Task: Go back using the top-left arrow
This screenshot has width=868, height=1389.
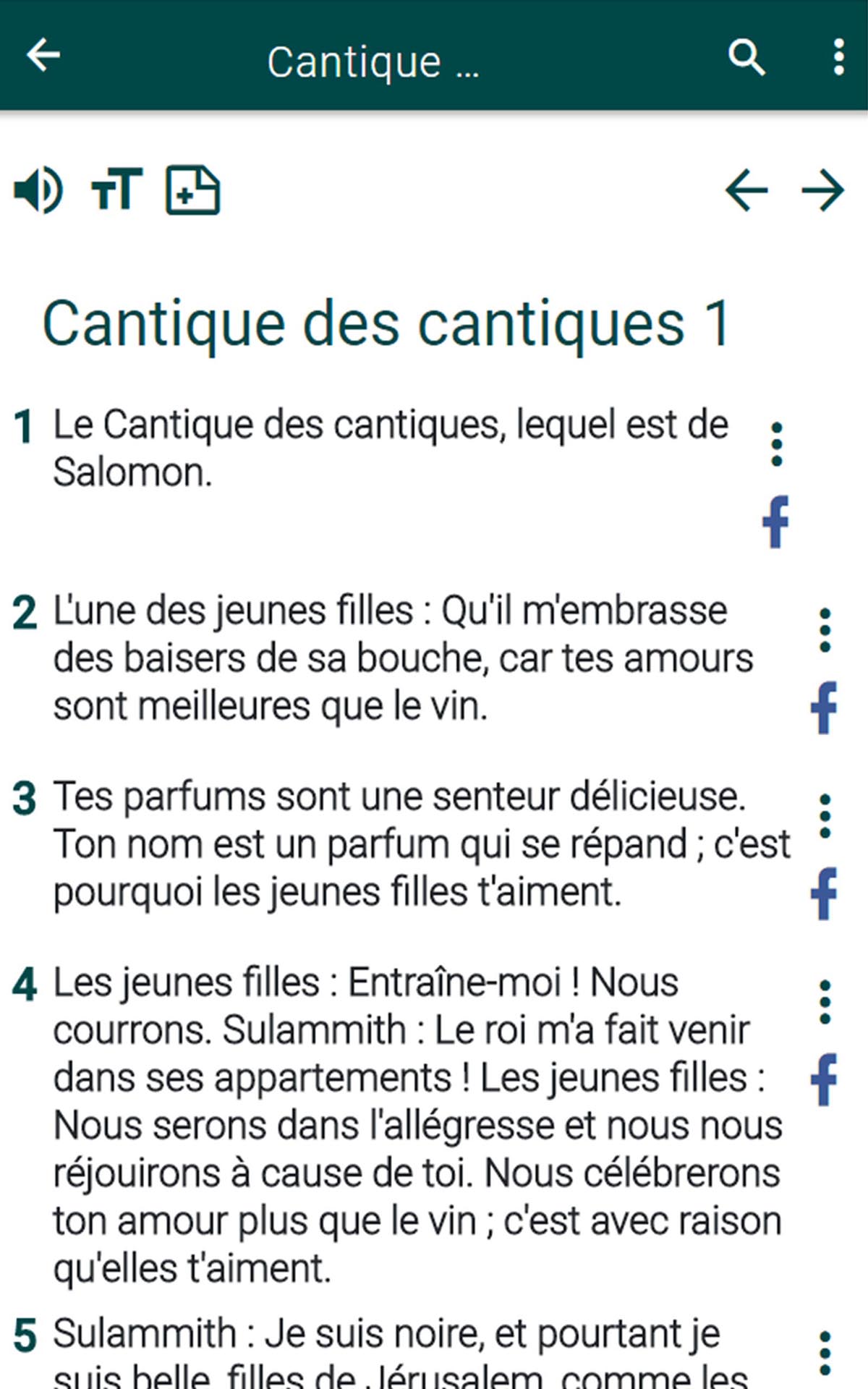Action: (43, 56)
